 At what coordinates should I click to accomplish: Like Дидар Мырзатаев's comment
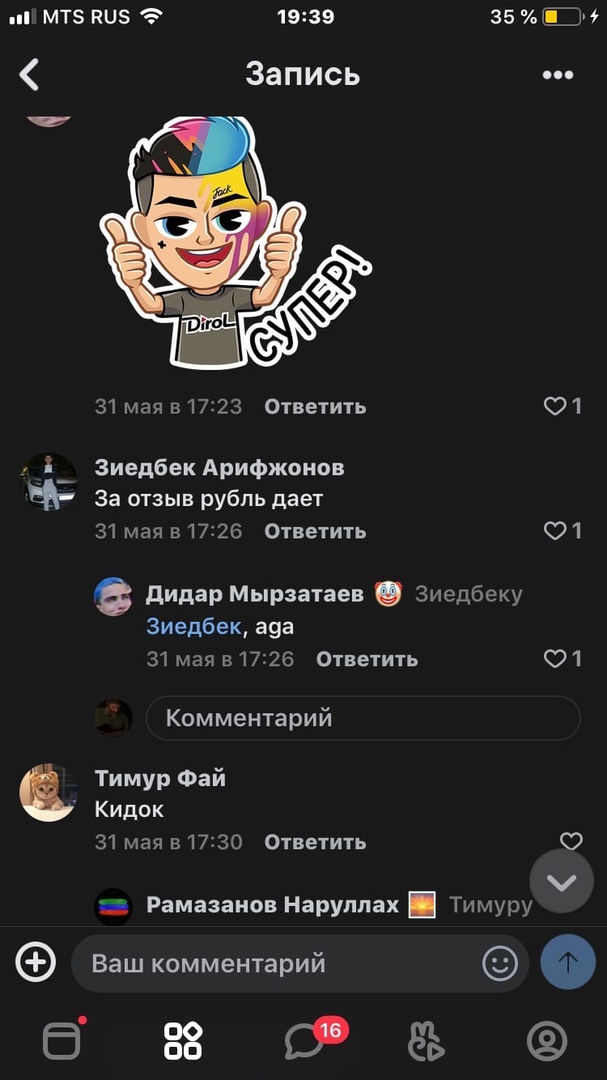point(561,659)
